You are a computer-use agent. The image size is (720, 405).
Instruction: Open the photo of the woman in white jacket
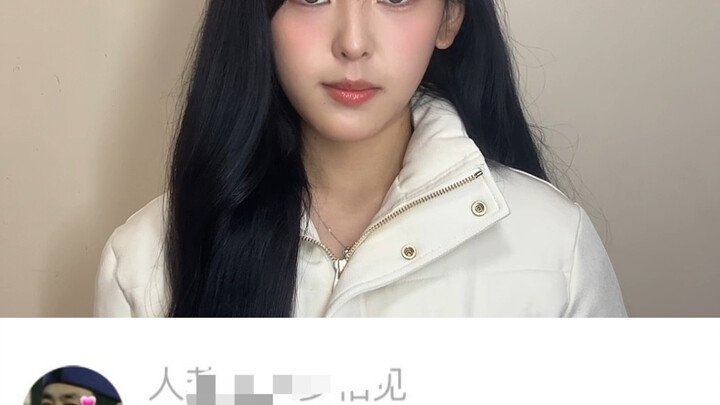click(360, 158)
